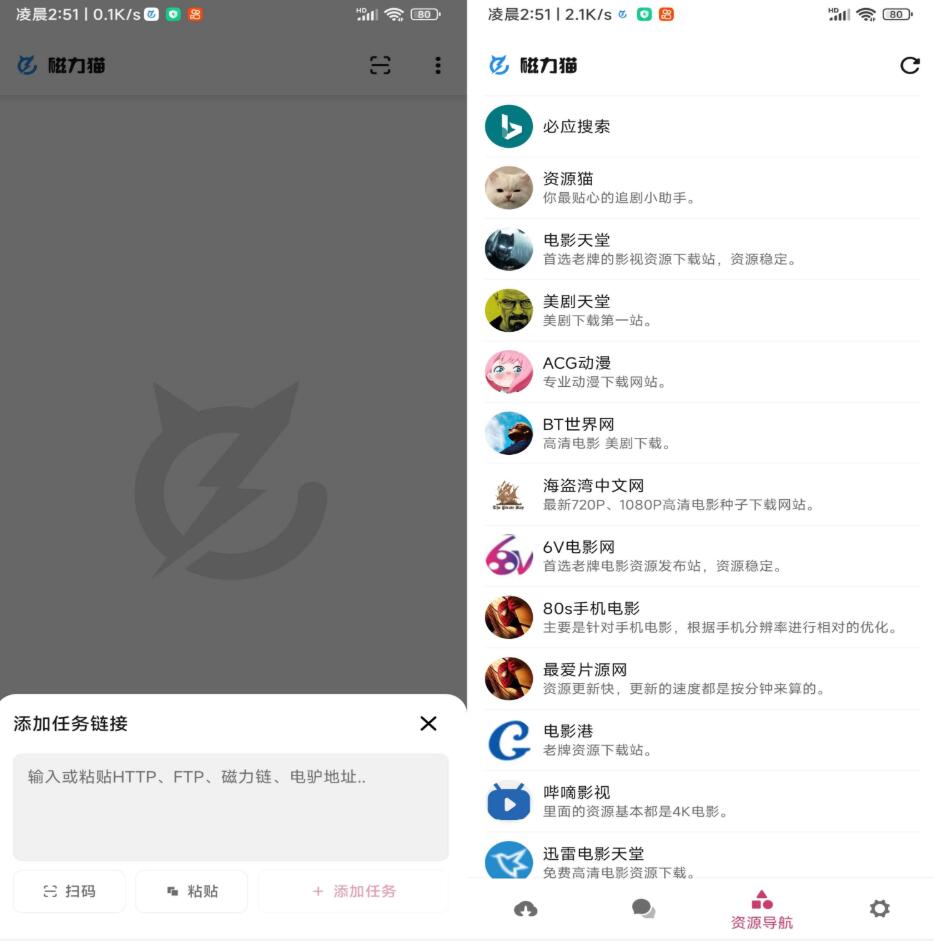The width and height of the screenshot is (934, 941).
Task: Refresh the resource list
Action: click(x=909, y=66)
